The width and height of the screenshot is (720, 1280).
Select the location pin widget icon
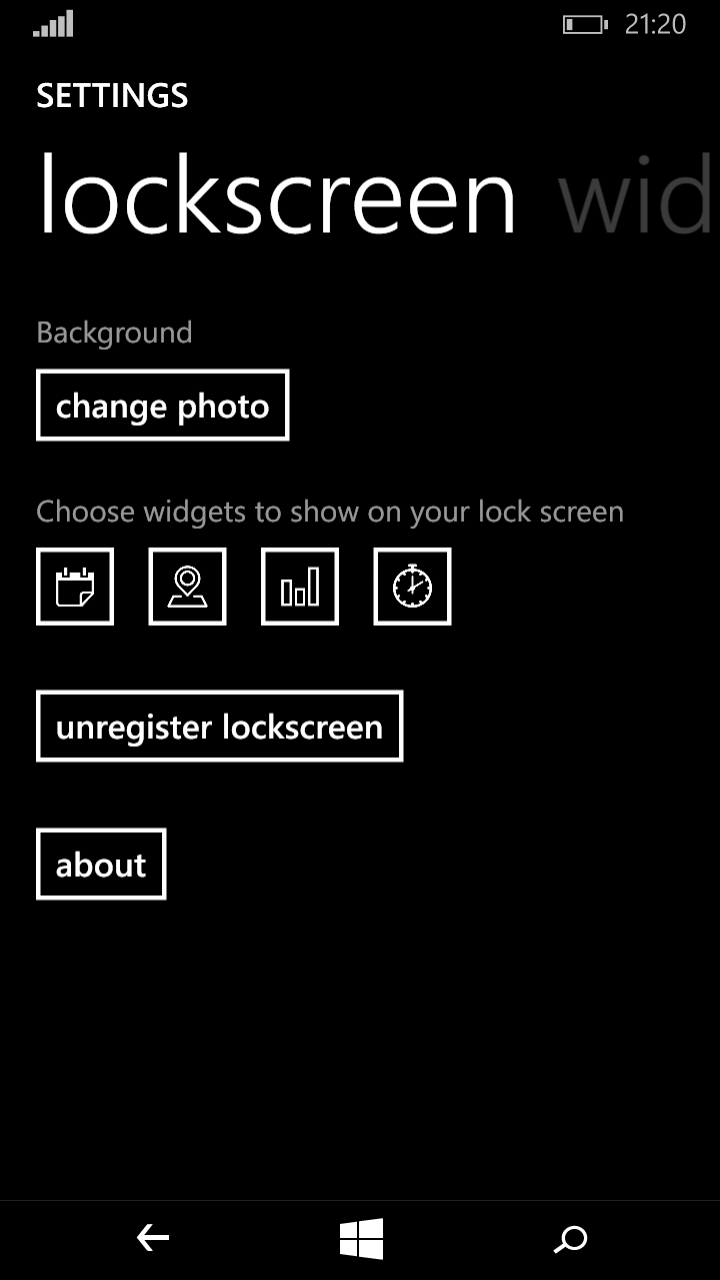point(187,586)
